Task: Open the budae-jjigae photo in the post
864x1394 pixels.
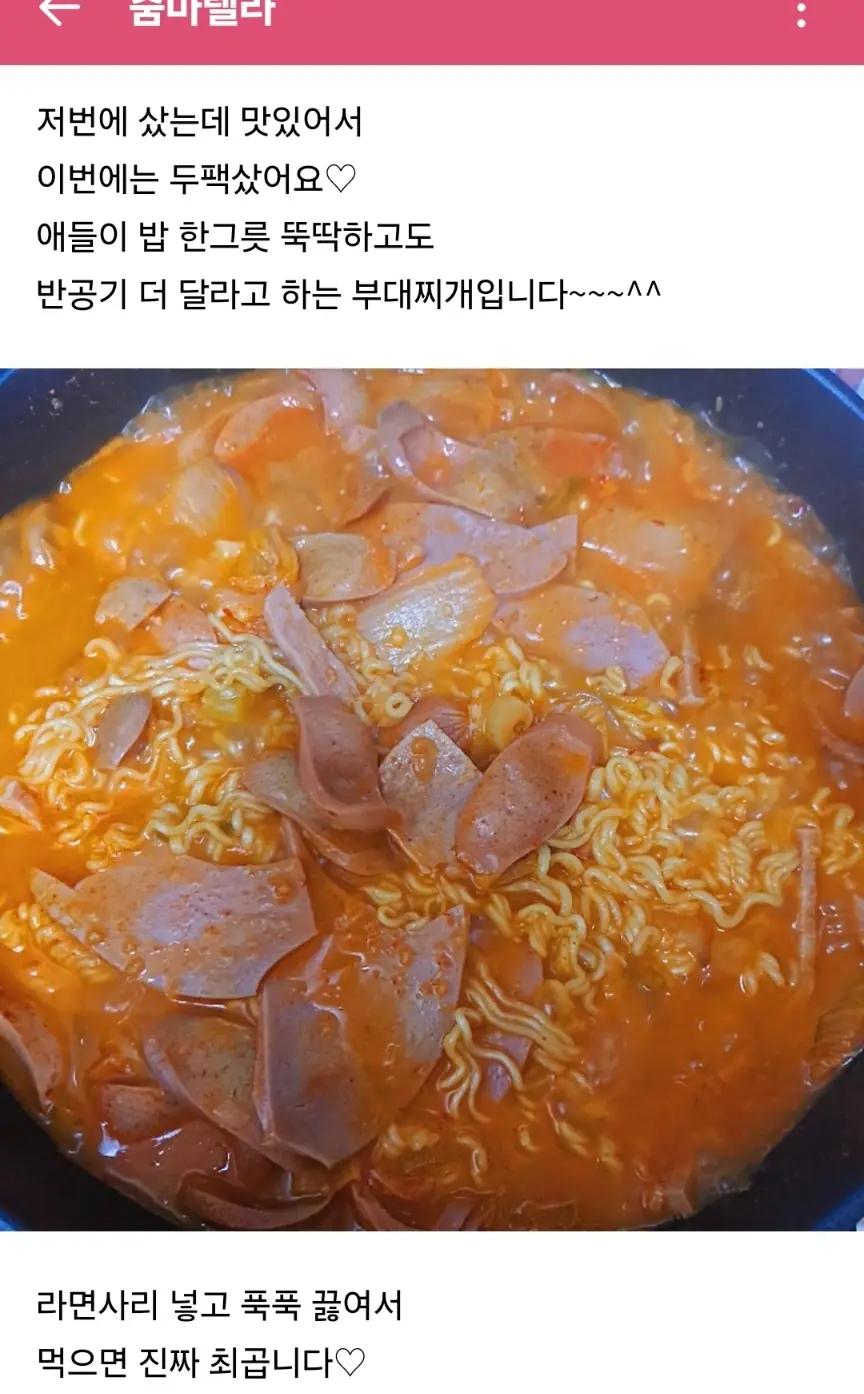Action: point(432,800)
